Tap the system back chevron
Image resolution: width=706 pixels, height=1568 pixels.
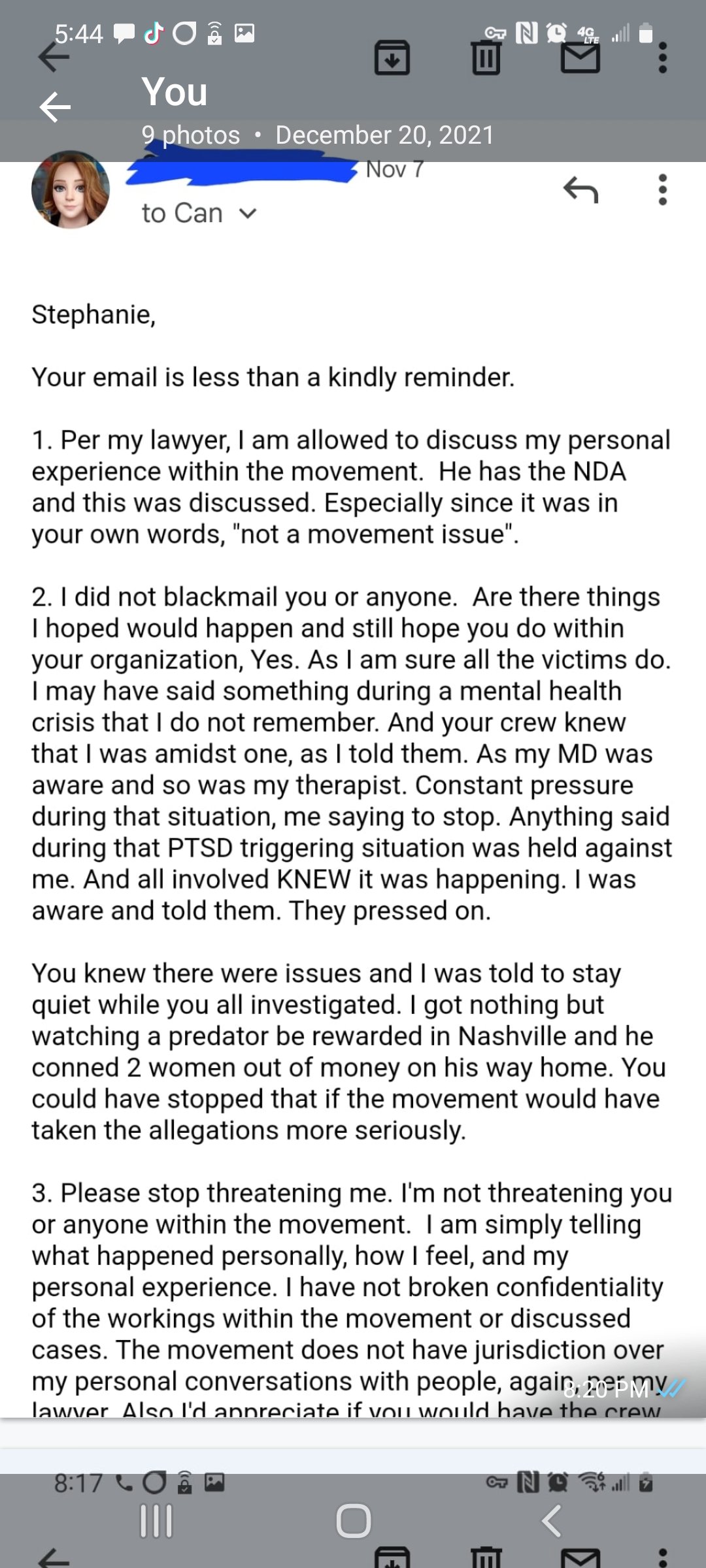coord(551,1521)
